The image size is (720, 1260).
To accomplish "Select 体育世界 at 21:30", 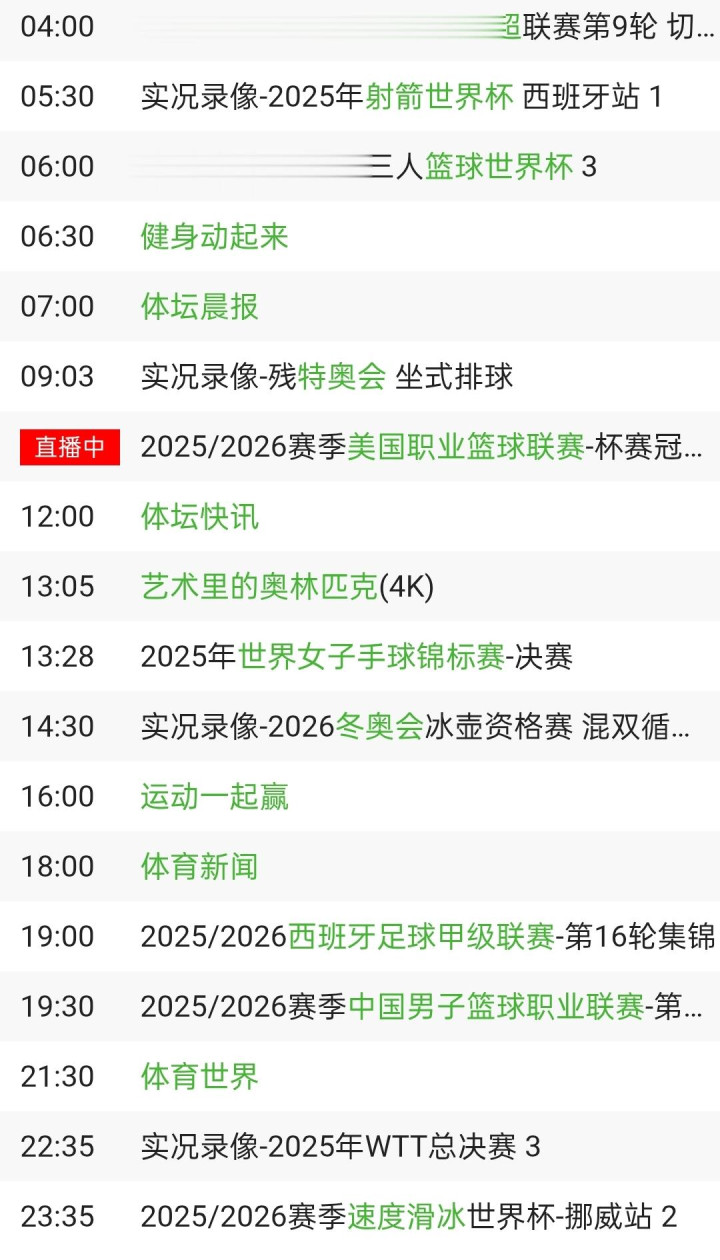I will tap(199, 1077).
